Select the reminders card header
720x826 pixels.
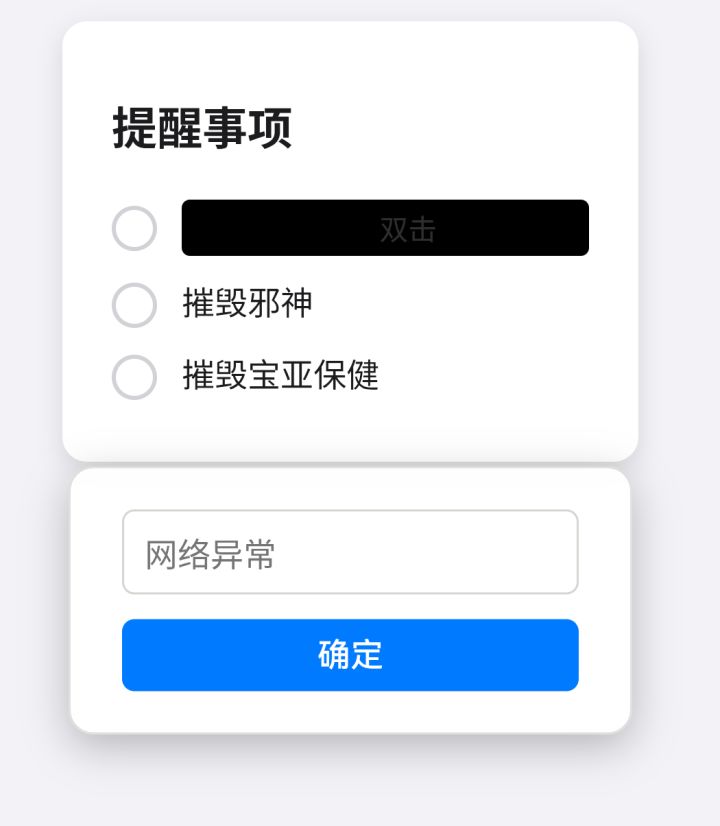coord(202,130)
